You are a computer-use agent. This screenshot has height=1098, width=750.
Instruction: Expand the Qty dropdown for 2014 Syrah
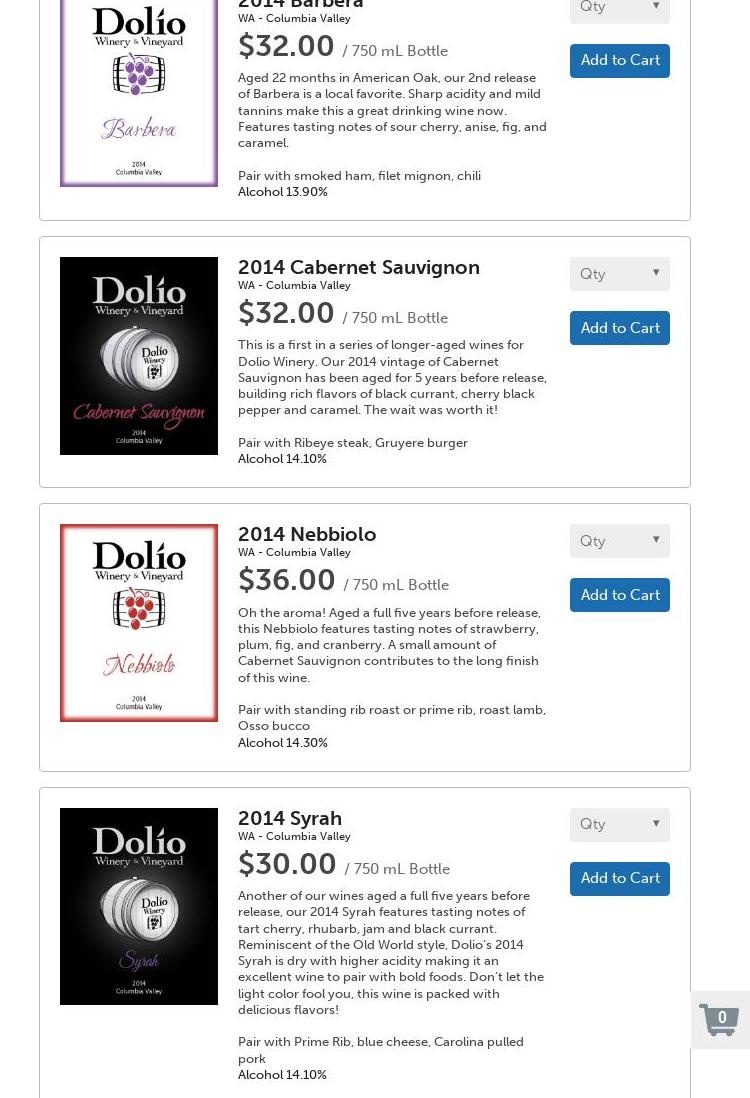tap(619, 825)
